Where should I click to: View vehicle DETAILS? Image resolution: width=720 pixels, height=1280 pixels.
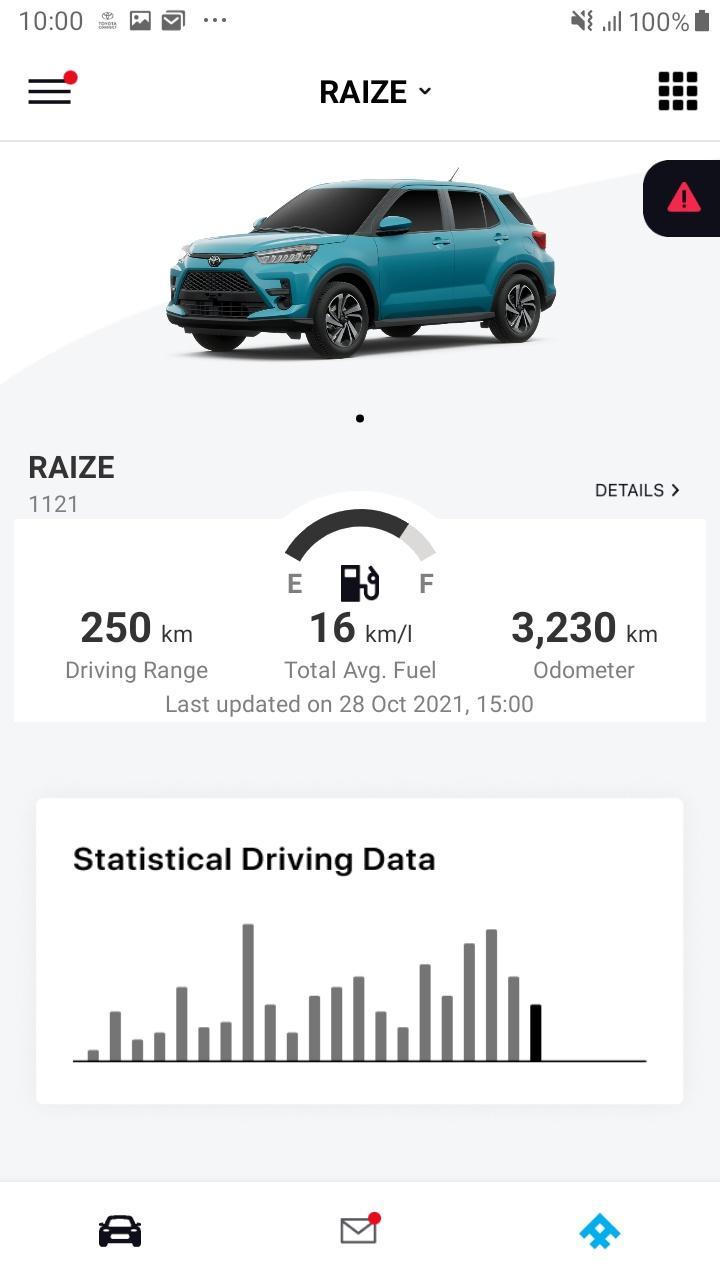click(x=637, y=490)
